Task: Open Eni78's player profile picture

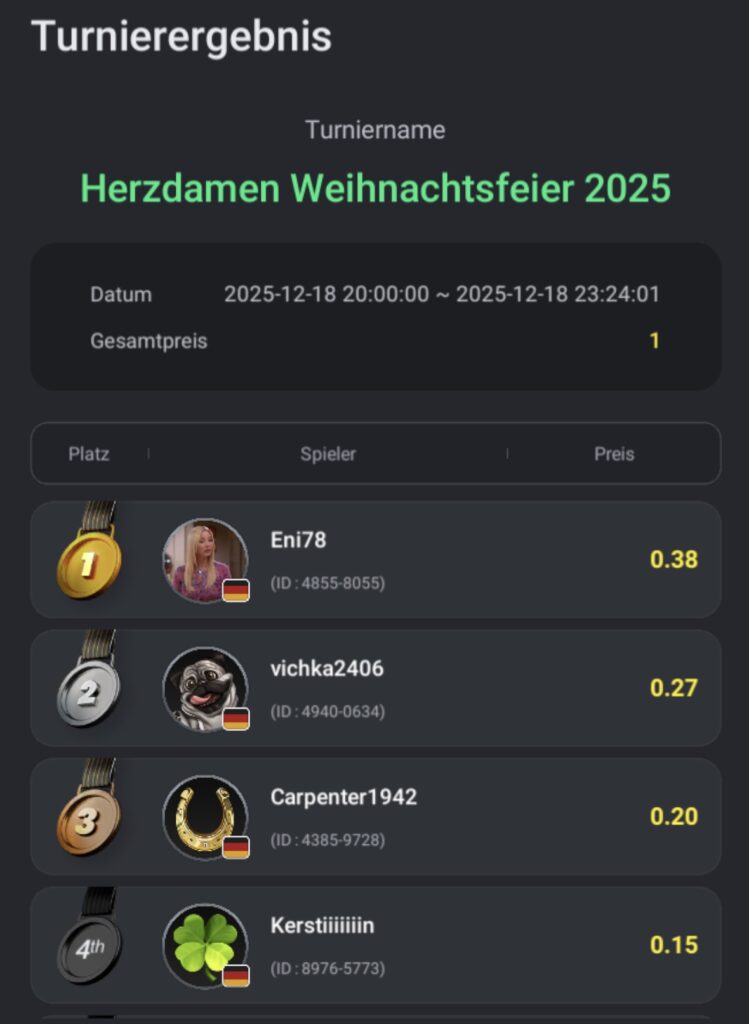Action: (207, 560)
